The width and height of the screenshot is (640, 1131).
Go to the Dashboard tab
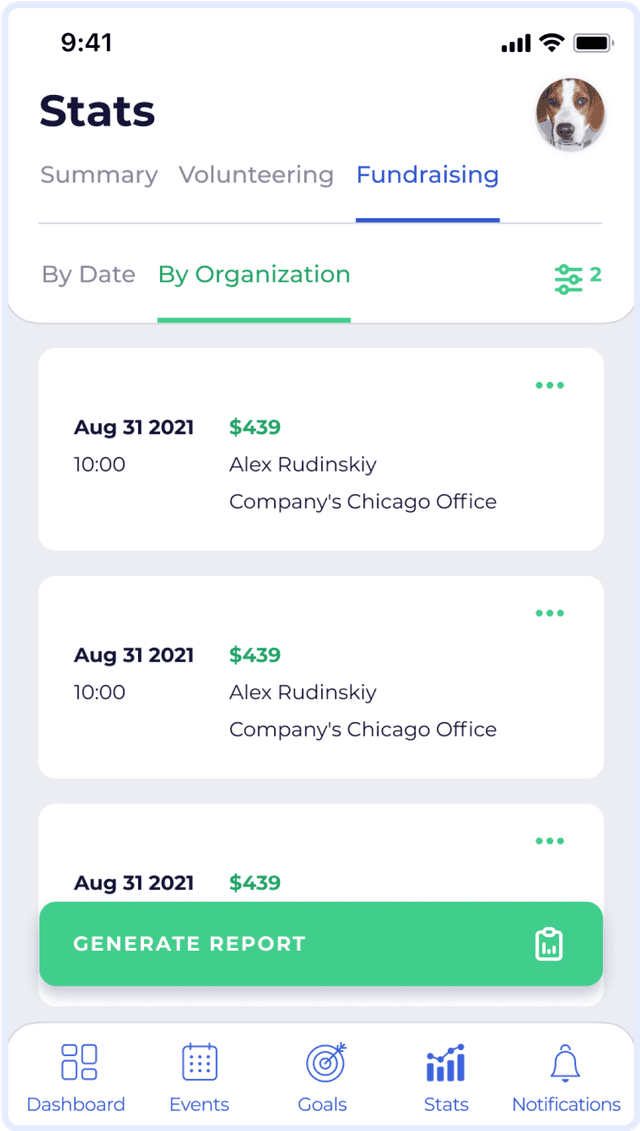pos(76,1078)
